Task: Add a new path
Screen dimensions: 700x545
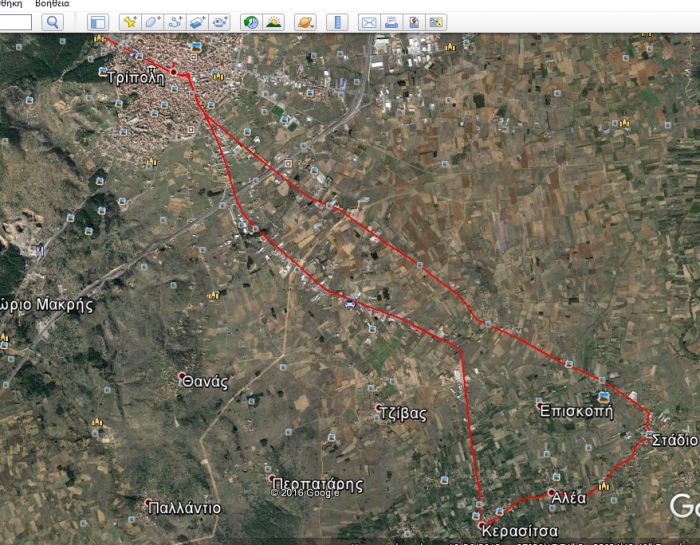Action: [175, 21]
